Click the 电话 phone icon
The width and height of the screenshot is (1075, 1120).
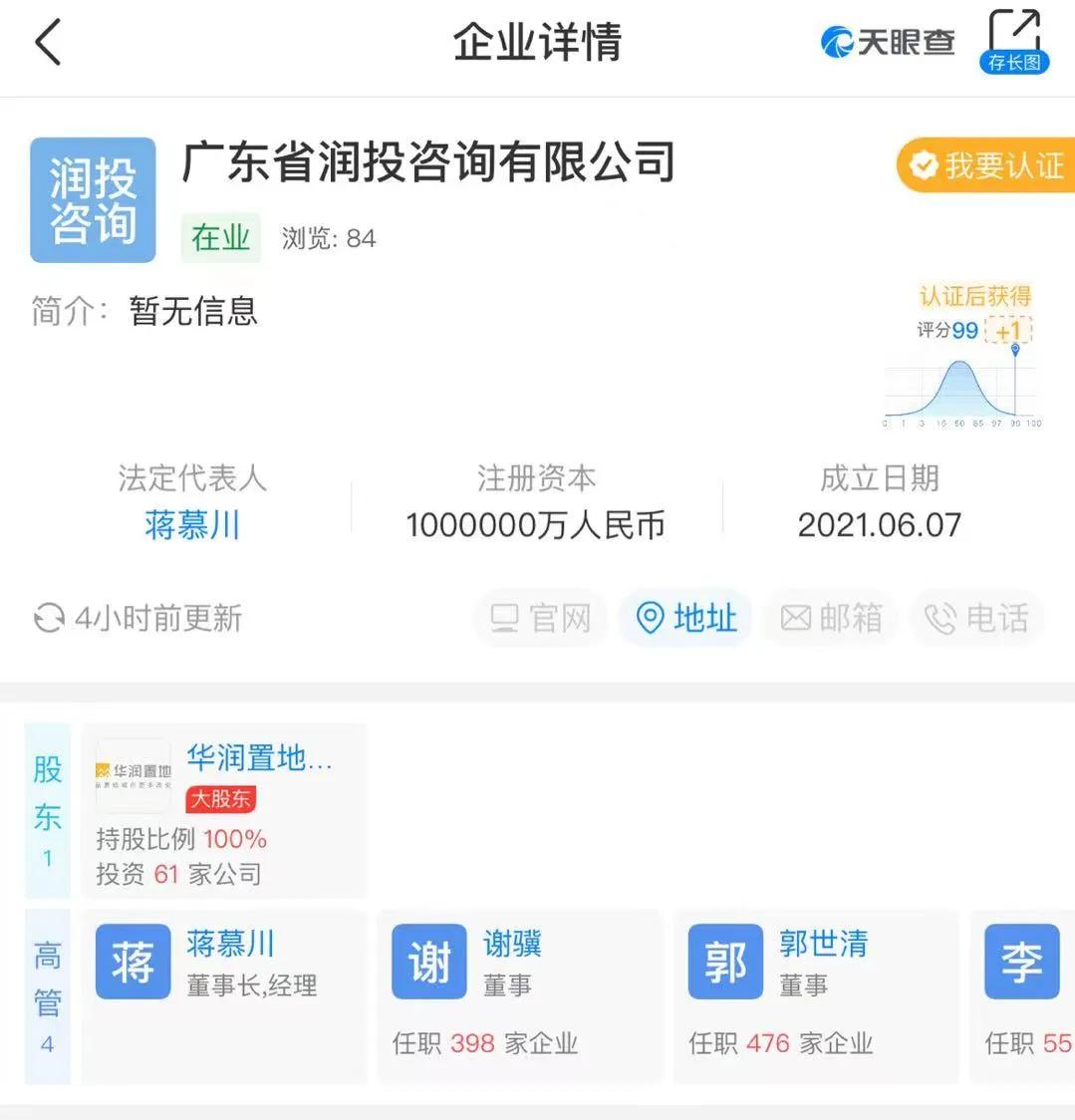(941, 618)
